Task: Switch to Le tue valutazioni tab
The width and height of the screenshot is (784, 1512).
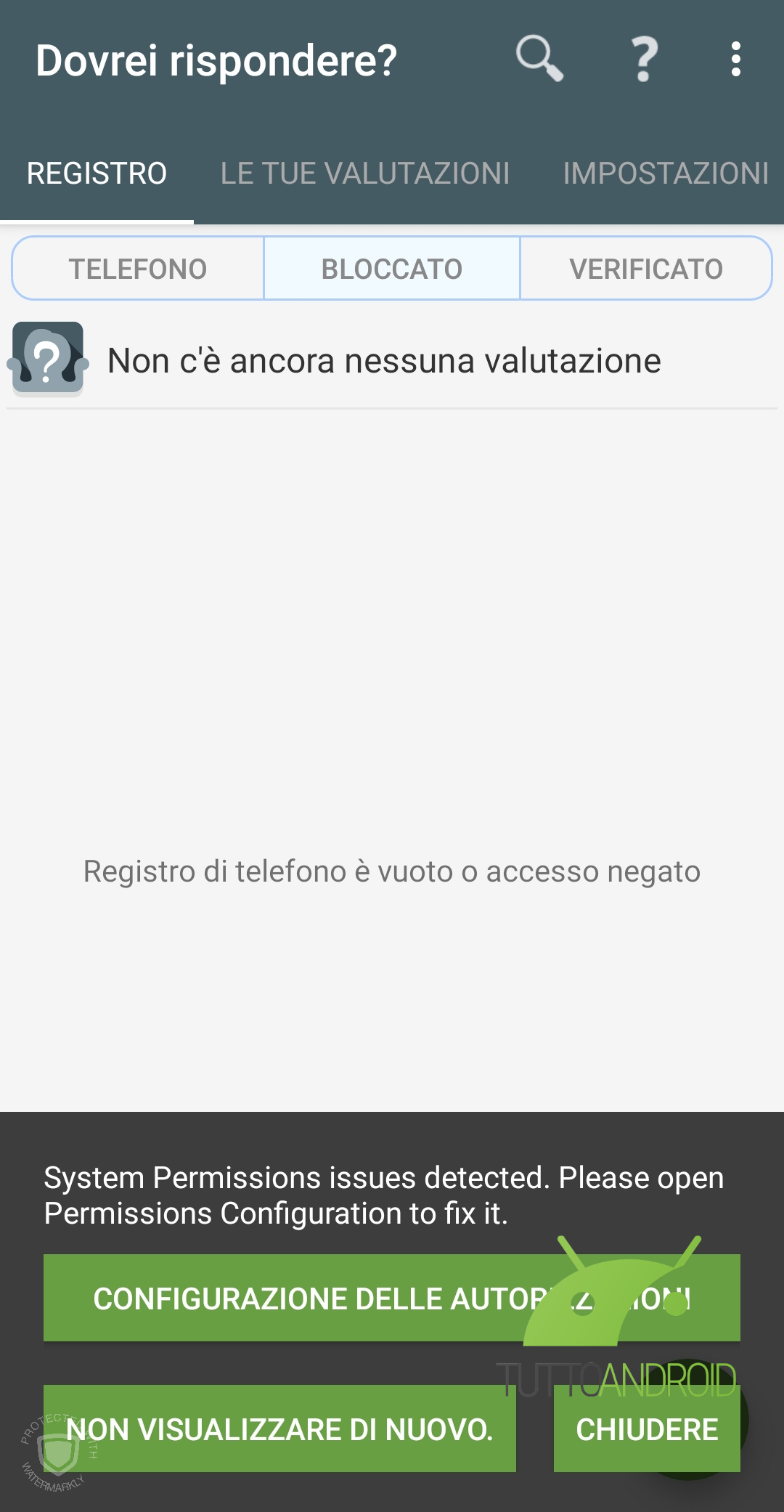Action: tap(365, 174)
